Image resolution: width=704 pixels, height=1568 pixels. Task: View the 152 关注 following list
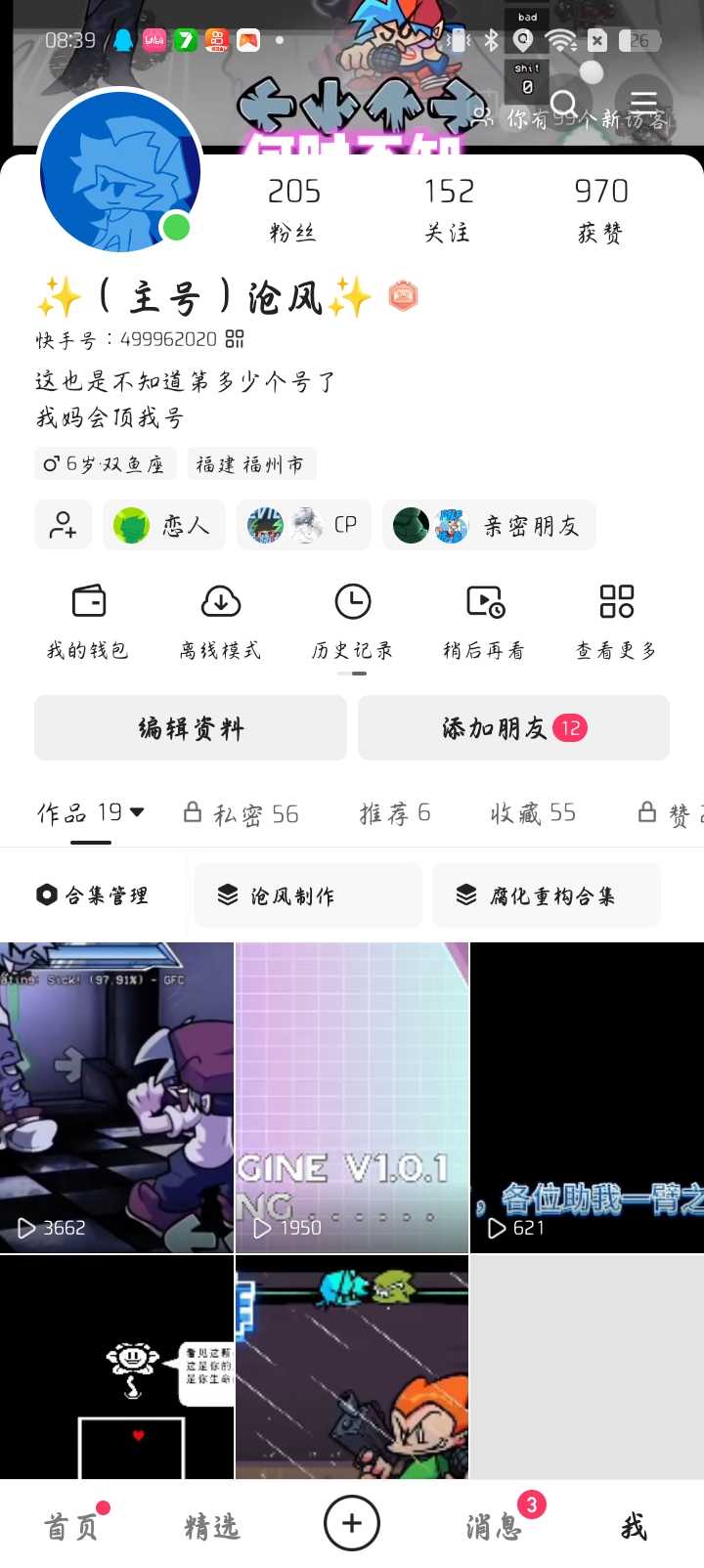449,209
